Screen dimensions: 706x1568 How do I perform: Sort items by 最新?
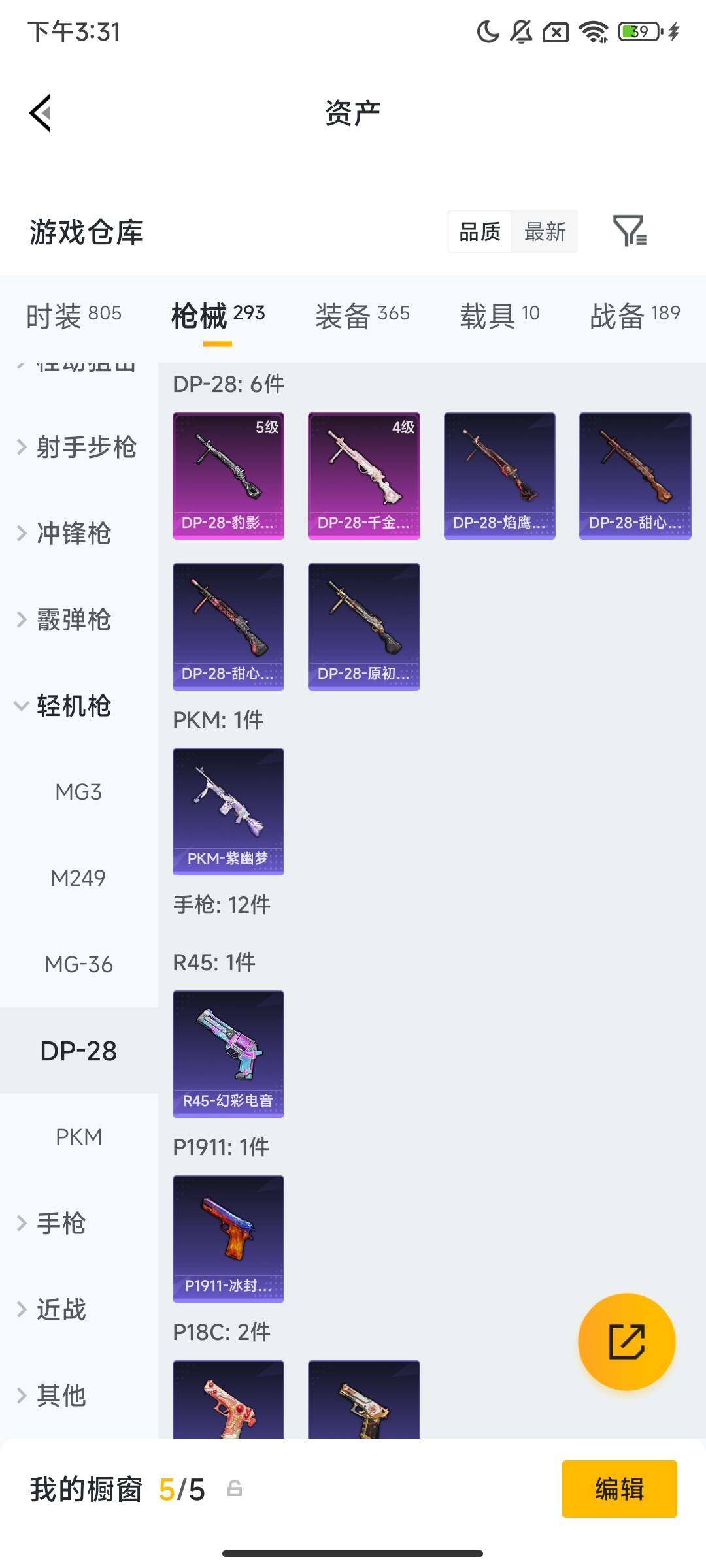pyautogui.click(x=545, y=231)
